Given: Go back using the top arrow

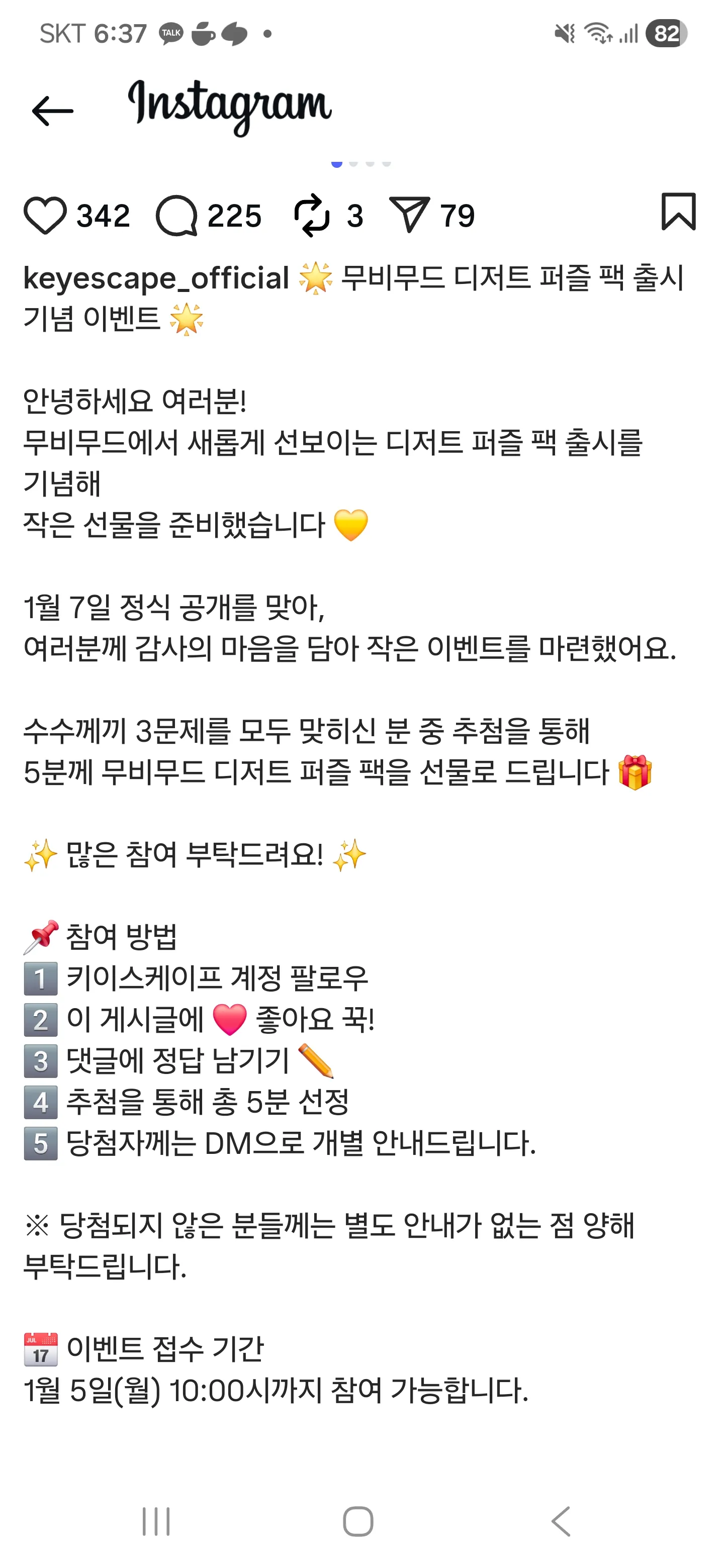Looking at the screenshot, I should [x=52, y=111].
